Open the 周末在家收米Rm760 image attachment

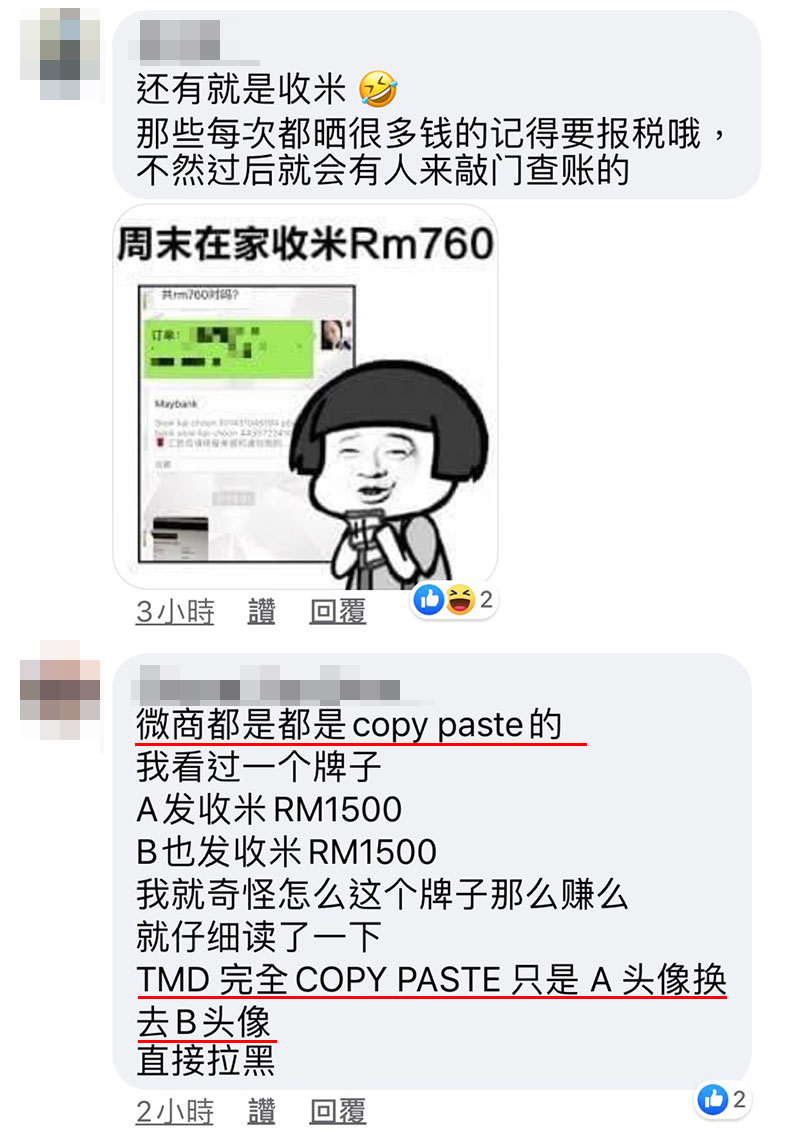click(305, 398)
